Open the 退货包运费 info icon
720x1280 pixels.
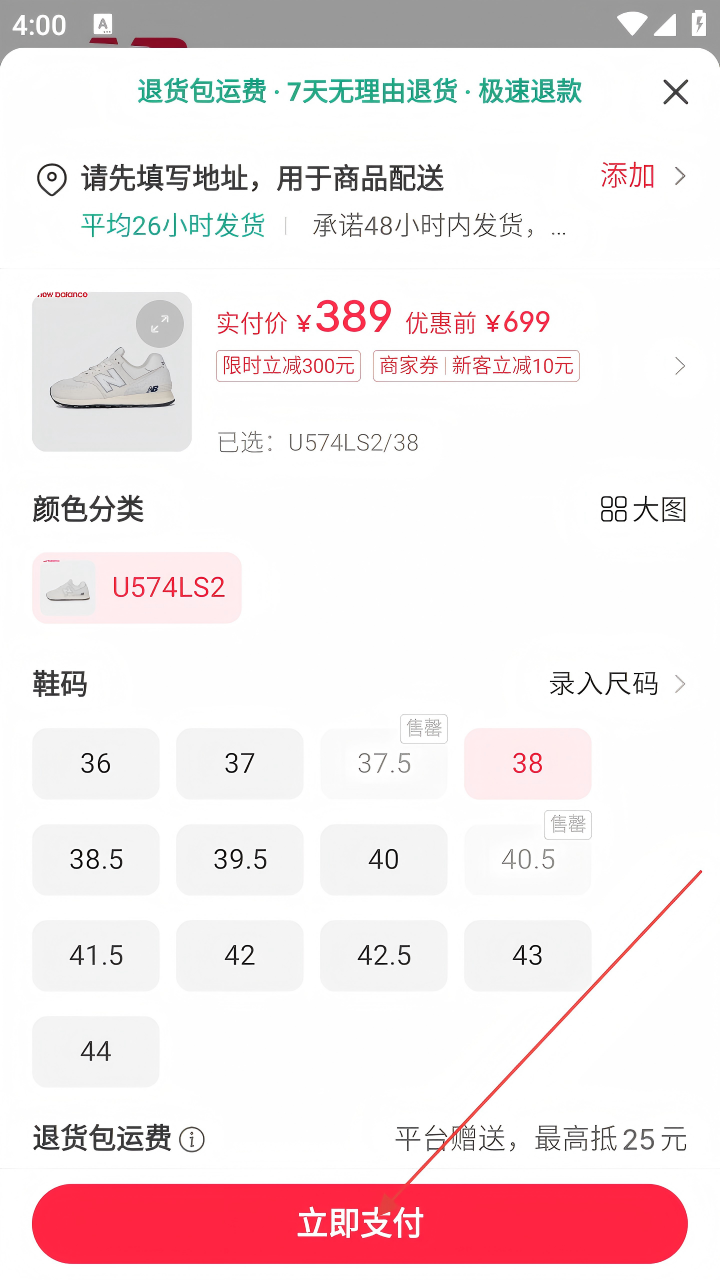(192, 1139)
